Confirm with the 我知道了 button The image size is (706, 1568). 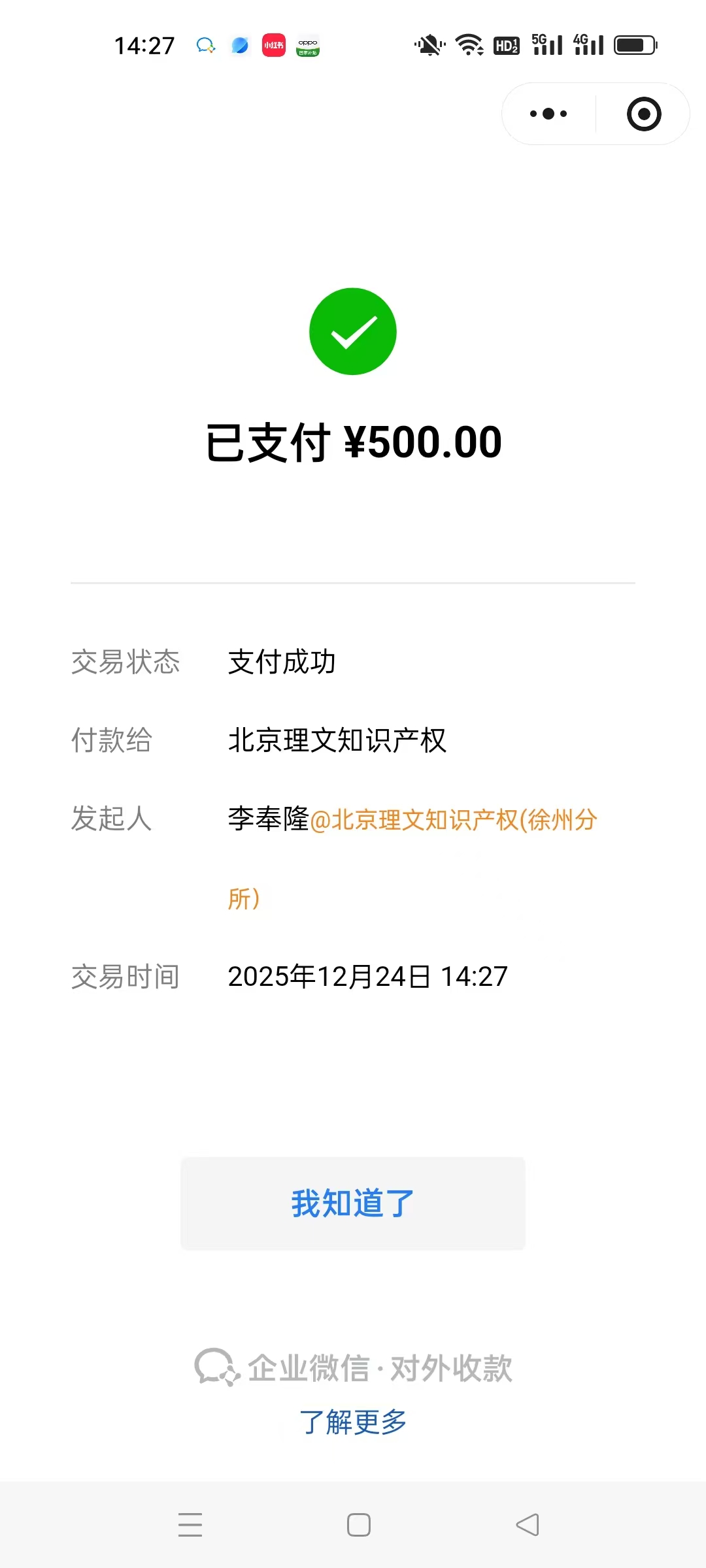click(x=353, y=1203)
